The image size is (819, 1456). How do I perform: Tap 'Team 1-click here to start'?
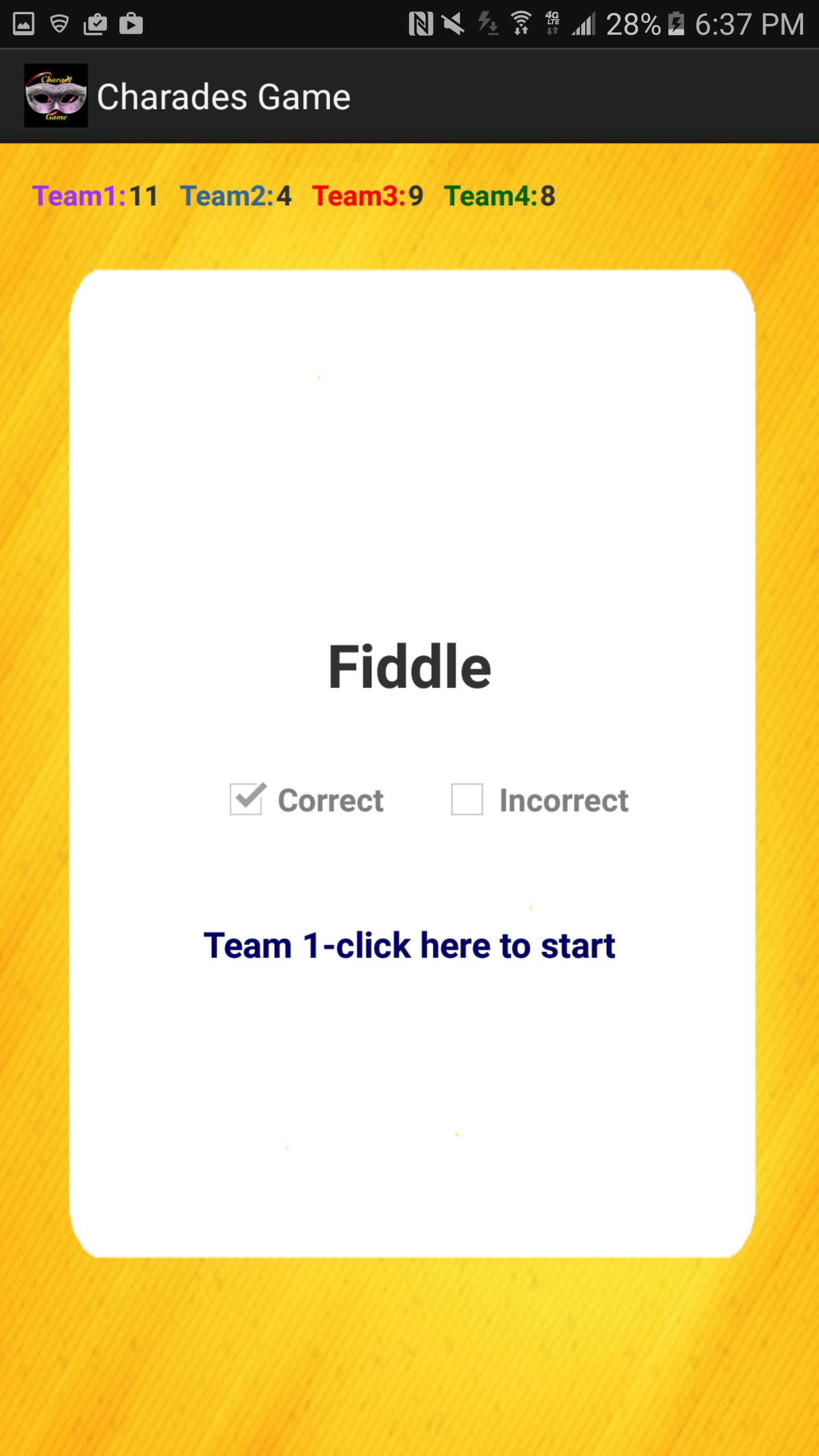[x=409, y=946]
